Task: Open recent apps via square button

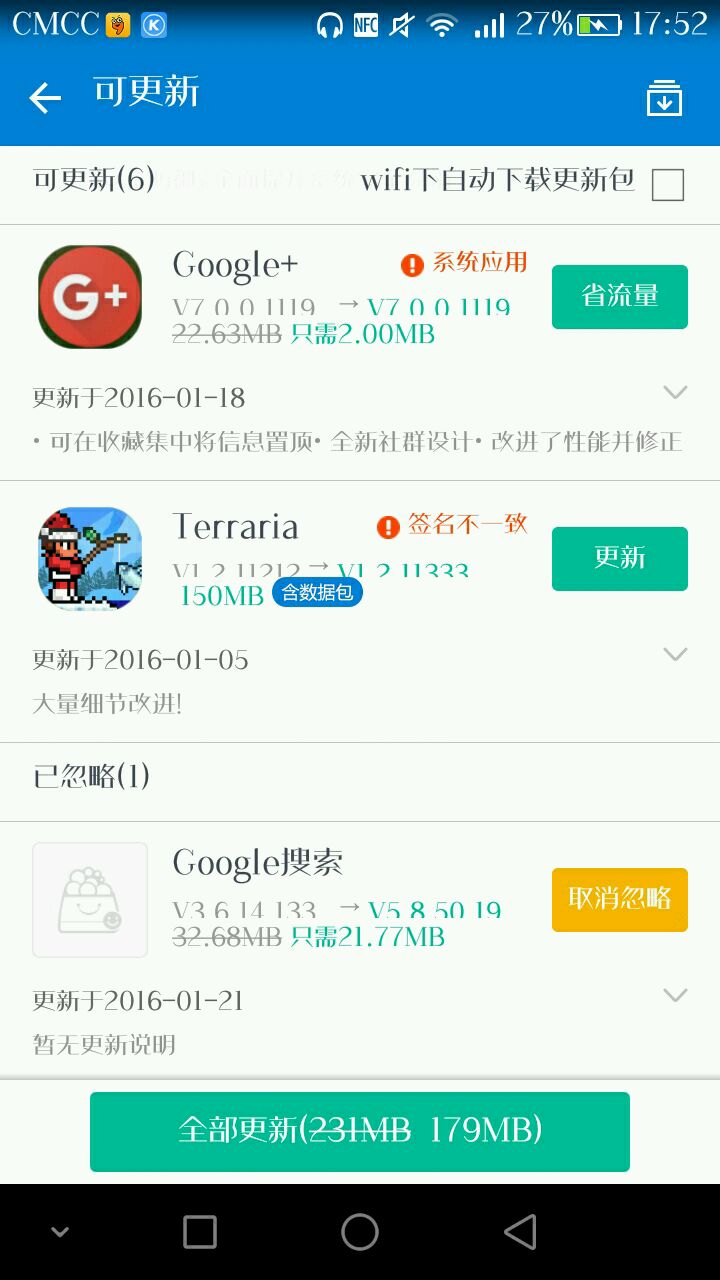Action: coord(200,1232)
